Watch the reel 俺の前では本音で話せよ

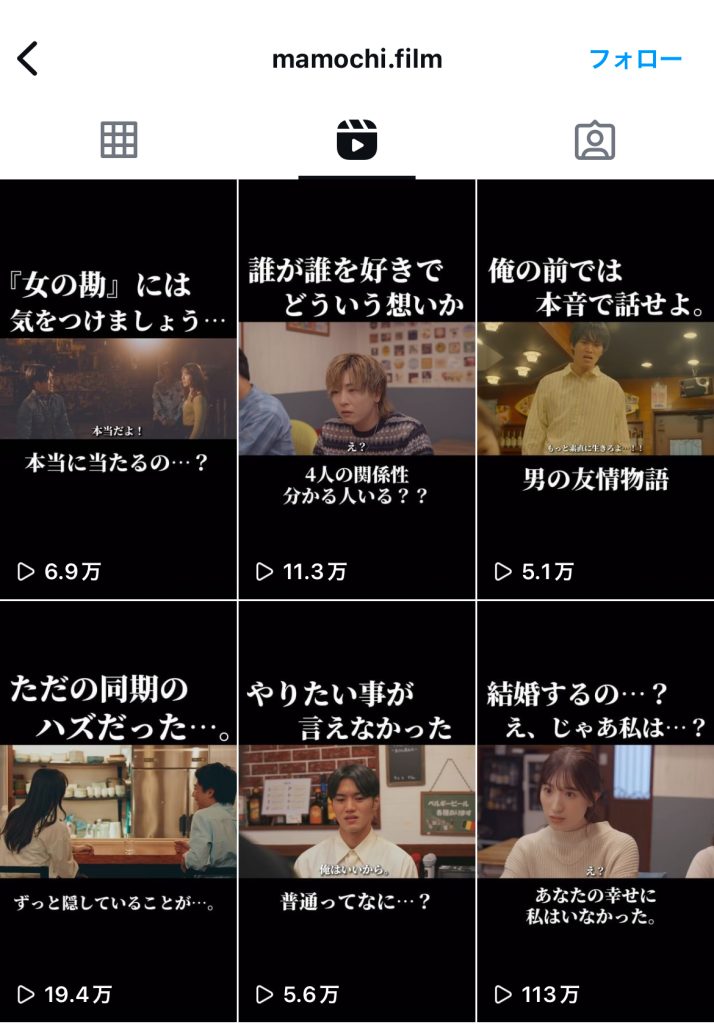596,389
